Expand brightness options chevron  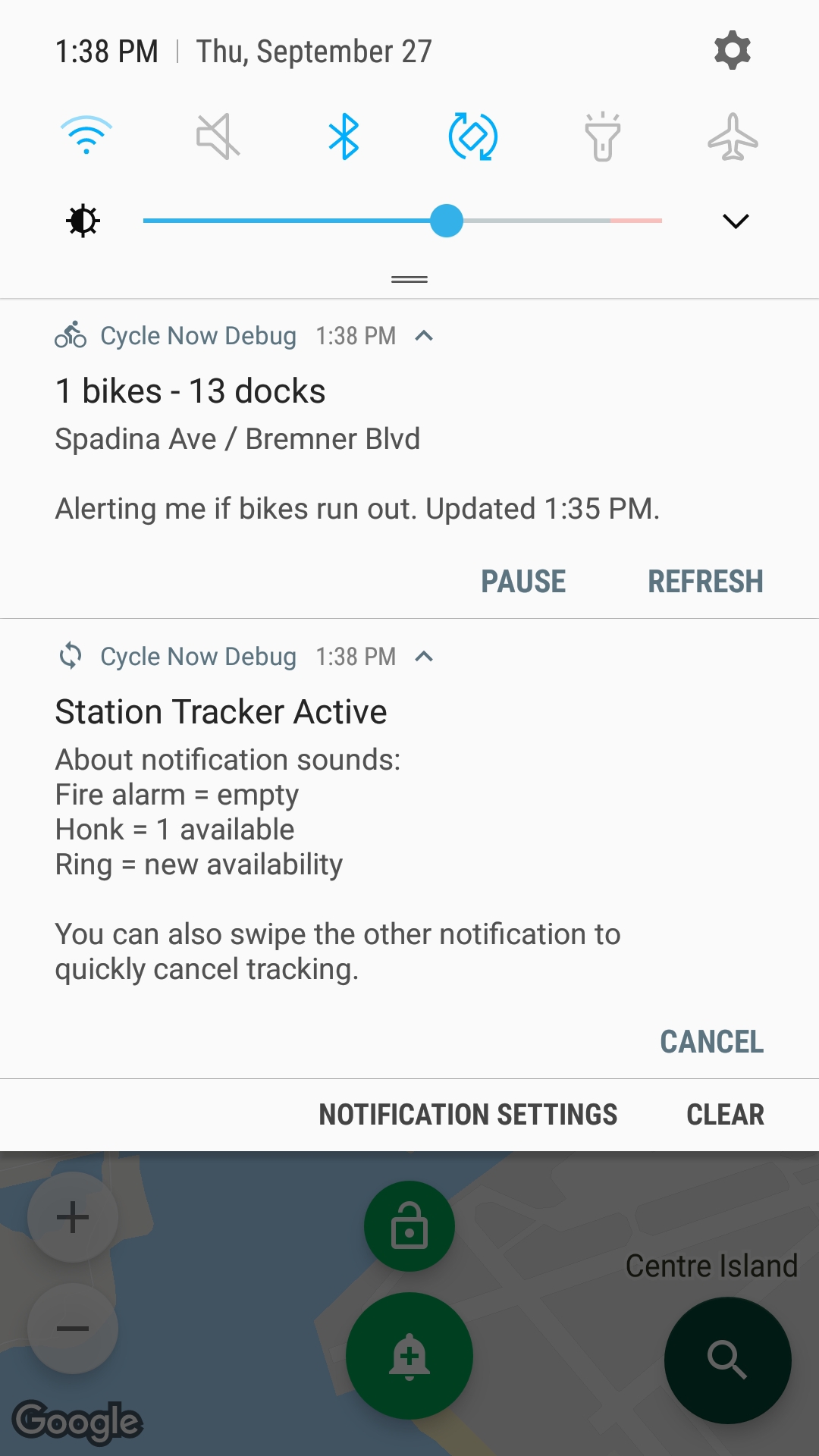[x=736, y=221]
